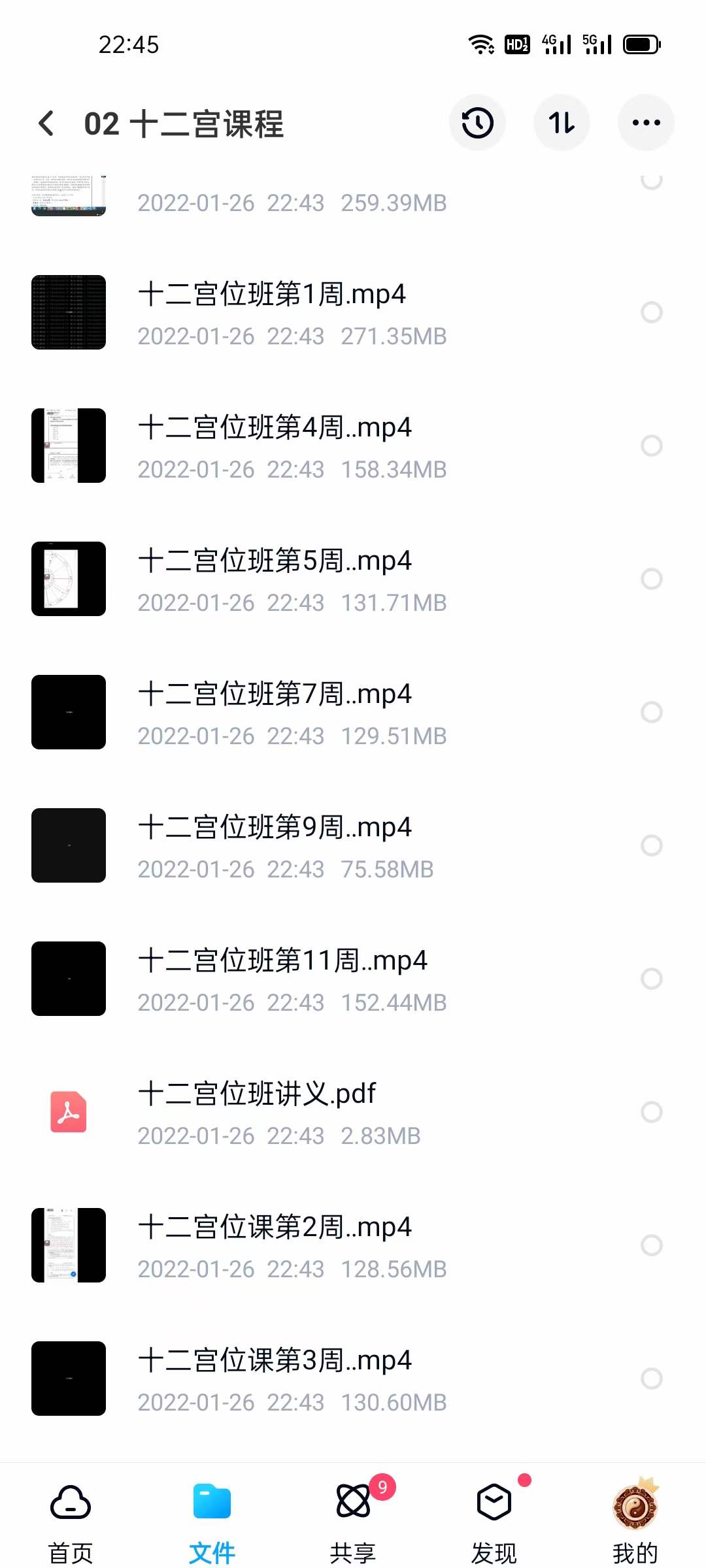Open selector next to 十二宫位班第9周..mp4

[652, 846]
